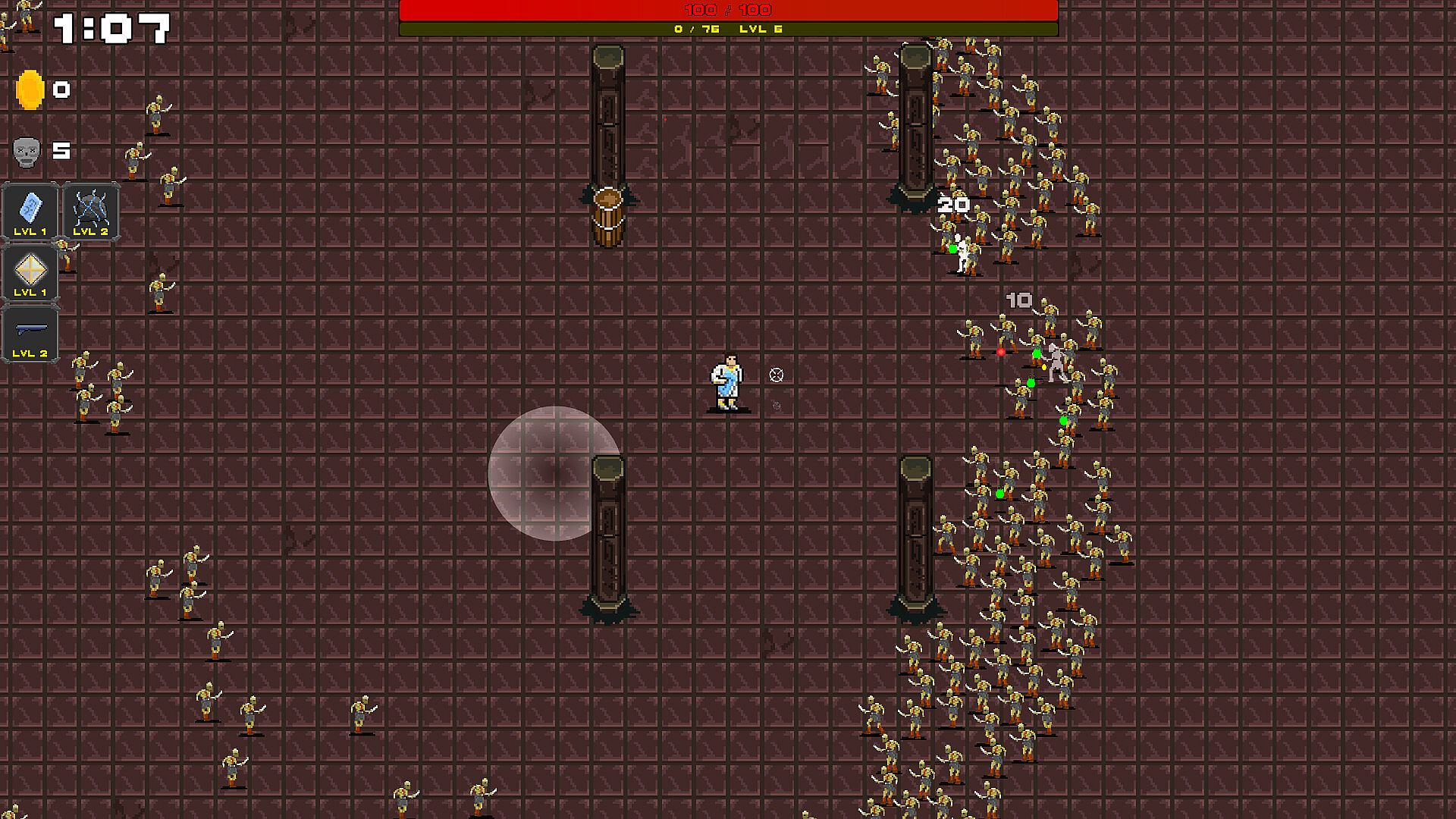Tap the shotgun weapon slot
This screenshot has height=819, width=1456.
pos(30,333)
